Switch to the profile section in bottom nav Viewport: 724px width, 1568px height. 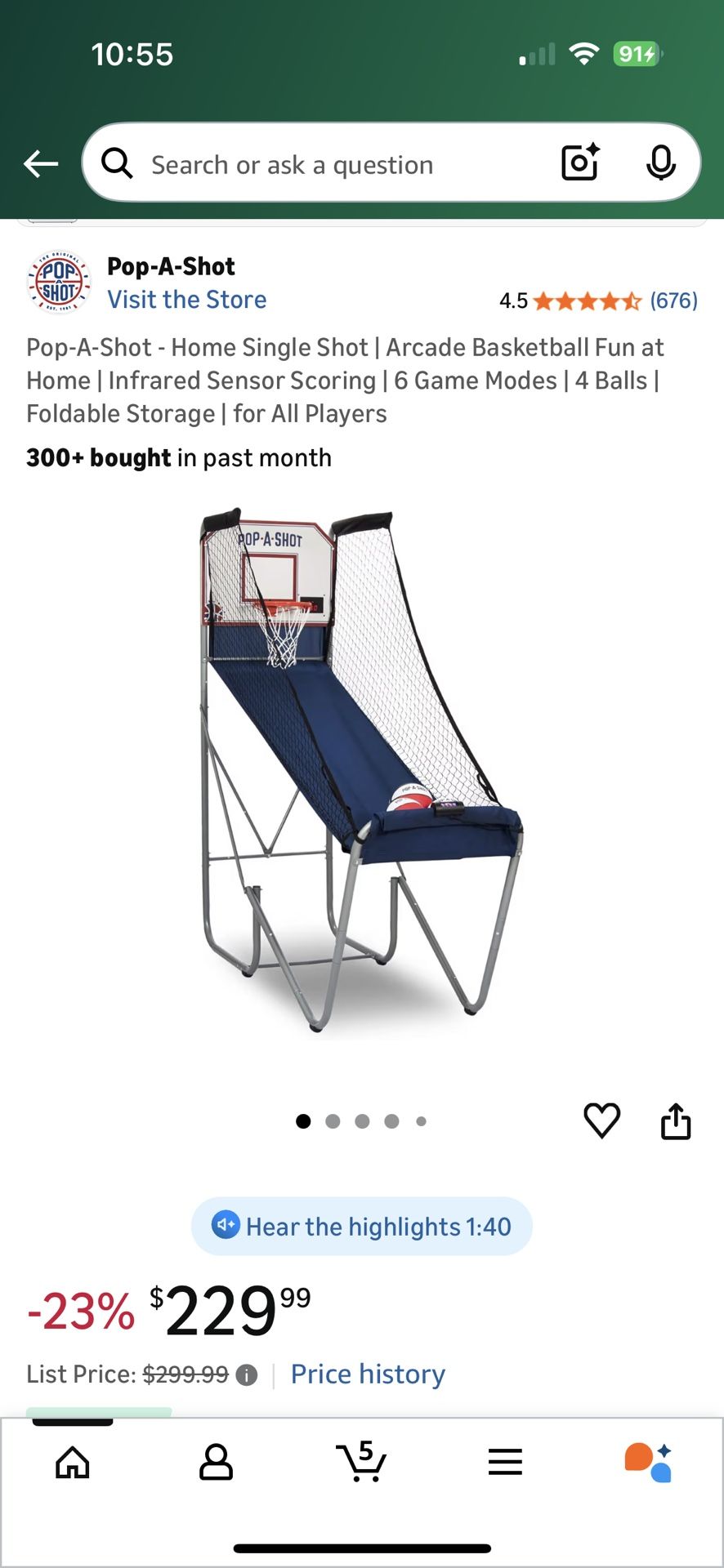[217, 1463]
